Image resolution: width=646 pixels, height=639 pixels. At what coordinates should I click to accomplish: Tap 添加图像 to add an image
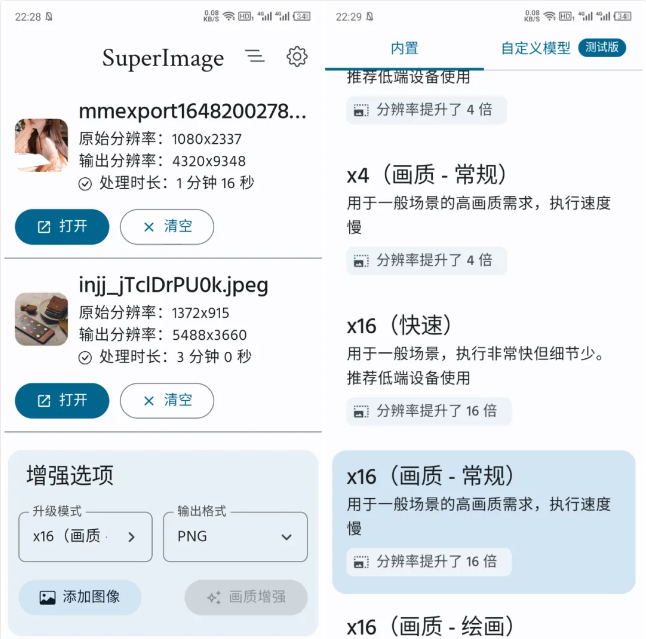[x=80, y=597]
